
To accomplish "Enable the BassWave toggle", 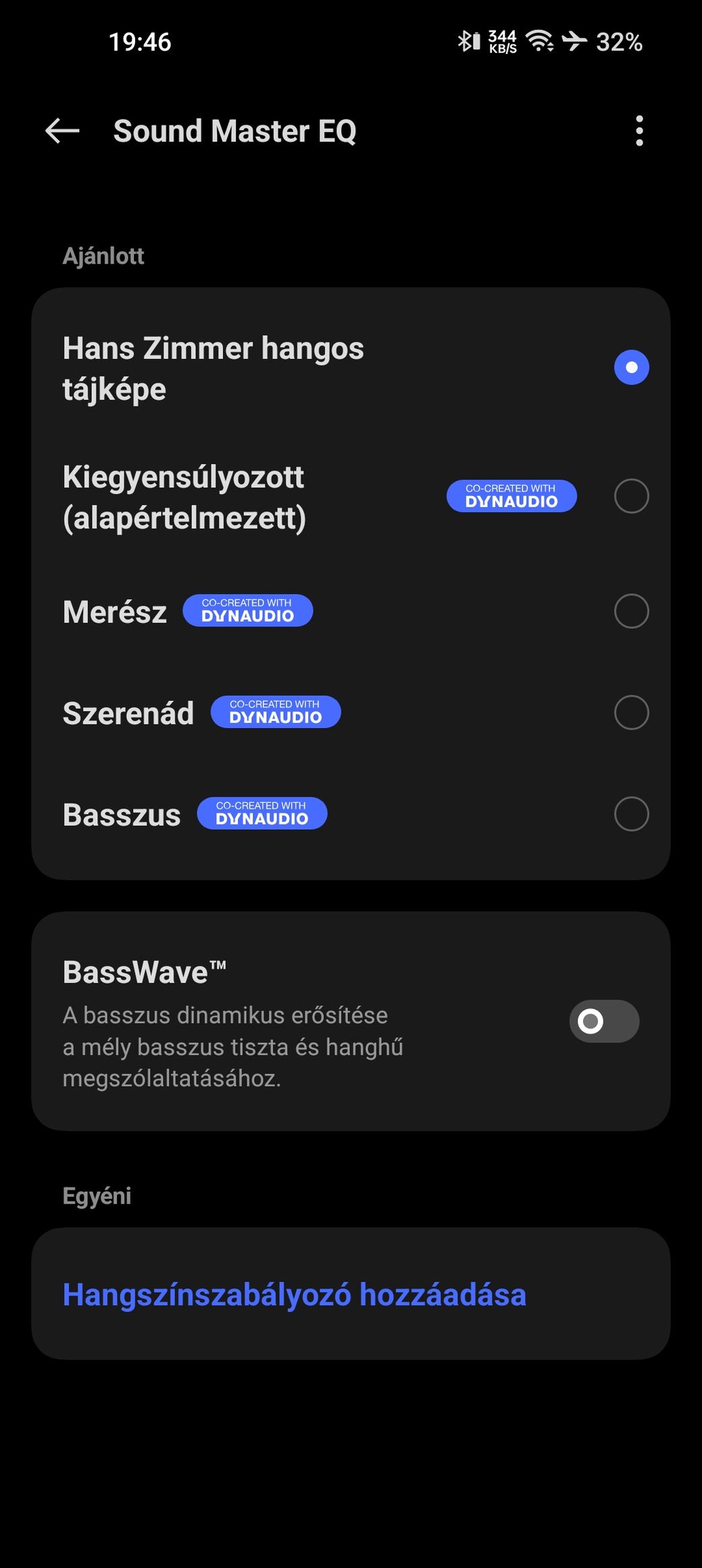I will pyautogui.click(x=603, y=1021).
